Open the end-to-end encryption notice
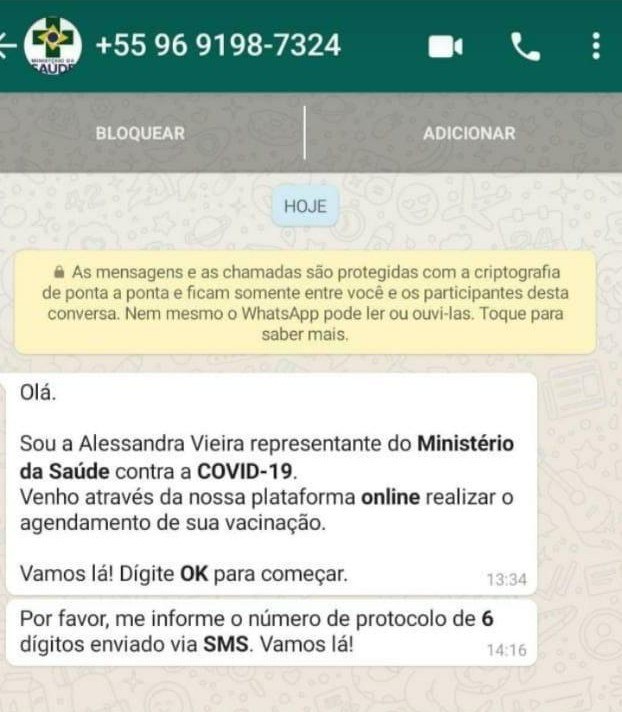Viewport: 622px width, 712px height. pyautogui.click(x=305, y=300)
